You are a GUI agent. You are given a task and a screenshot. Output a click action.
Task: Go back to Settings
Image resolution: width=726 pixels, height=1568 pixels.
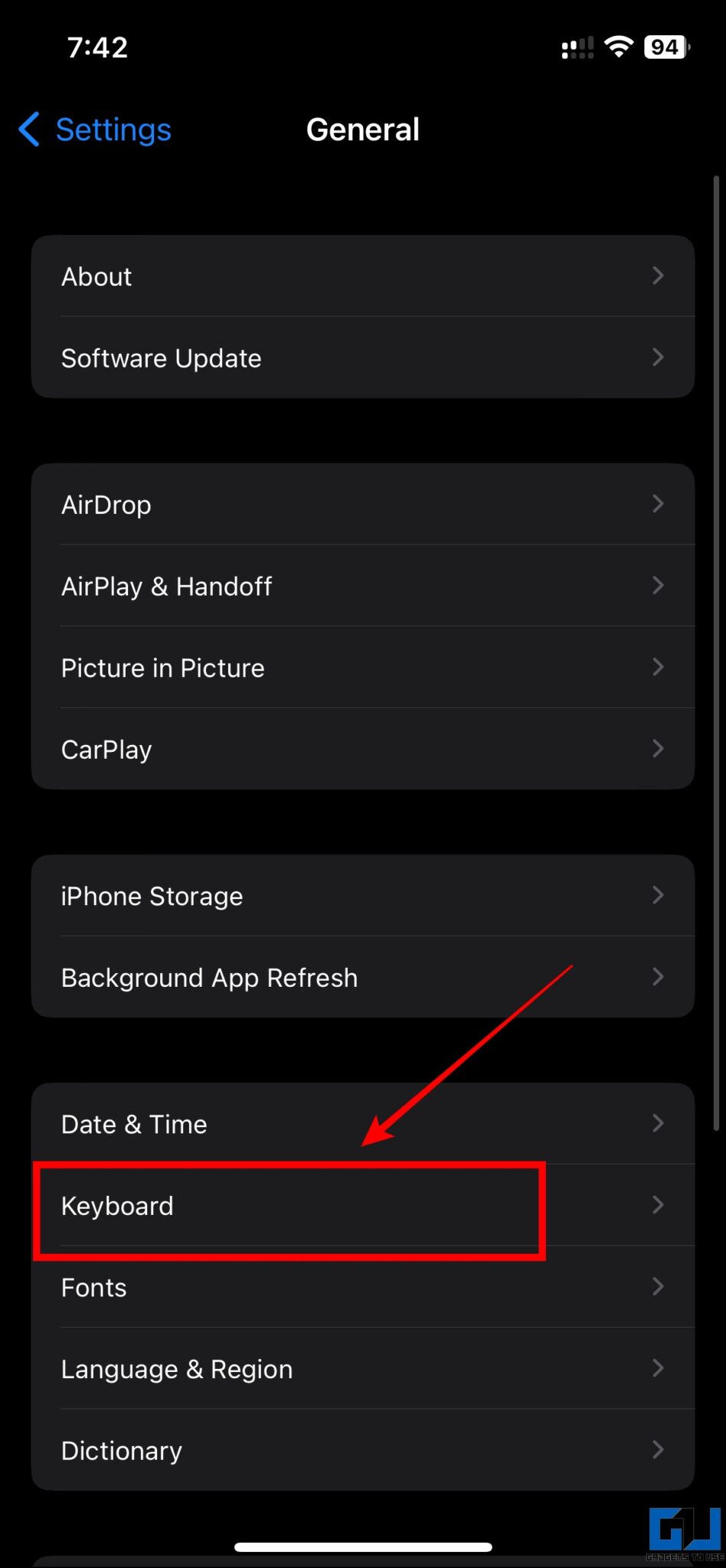click(x=96, y=129)
